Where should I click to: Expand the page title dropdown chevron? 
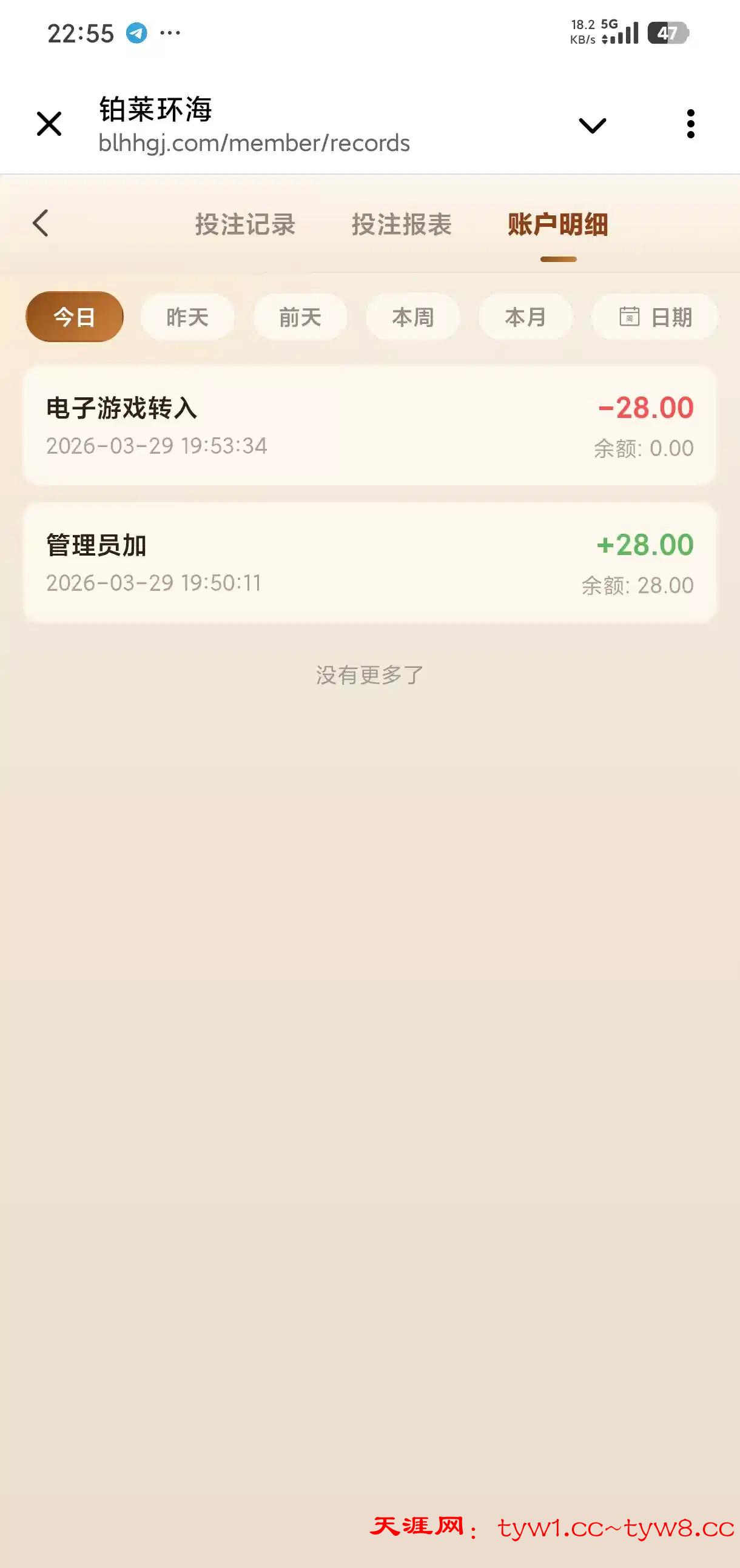591,126
